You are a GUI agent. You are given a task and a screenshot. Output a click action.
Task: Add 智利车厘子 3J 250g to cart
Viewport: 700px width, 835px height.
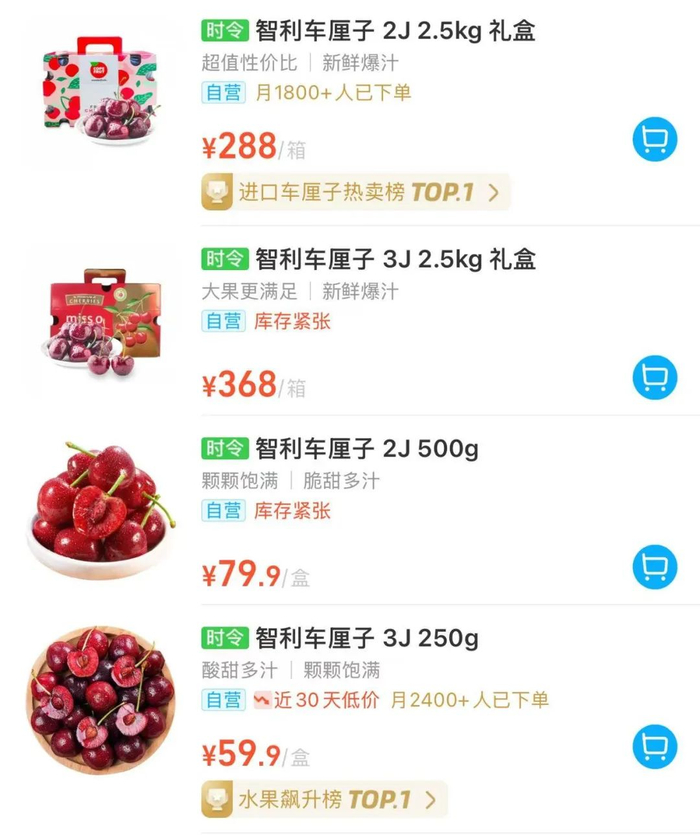pos(655,745)
